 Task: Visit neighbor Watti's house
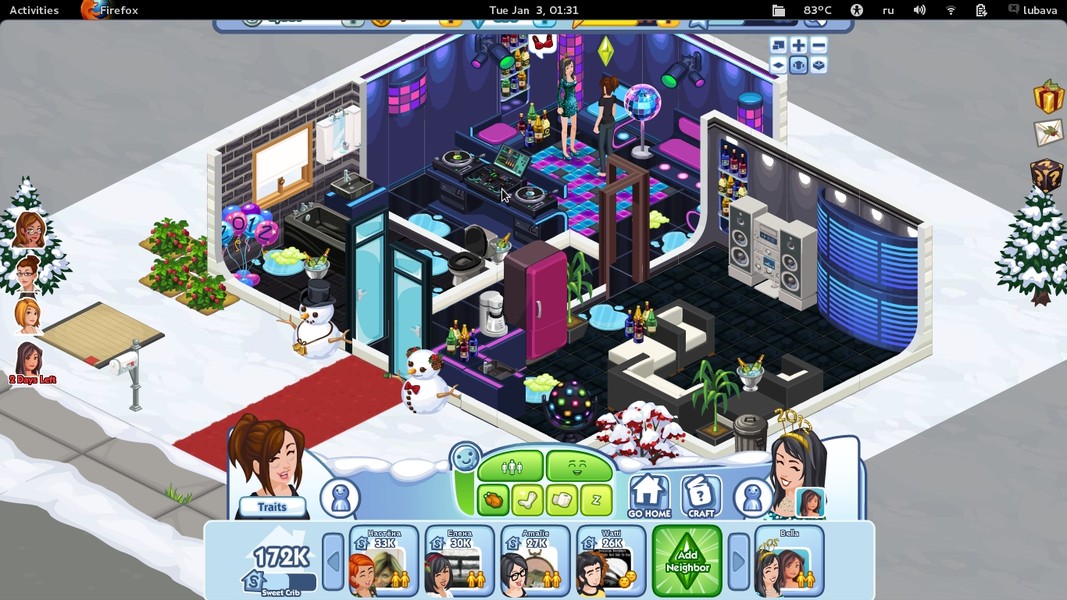(x=611, y=561)
